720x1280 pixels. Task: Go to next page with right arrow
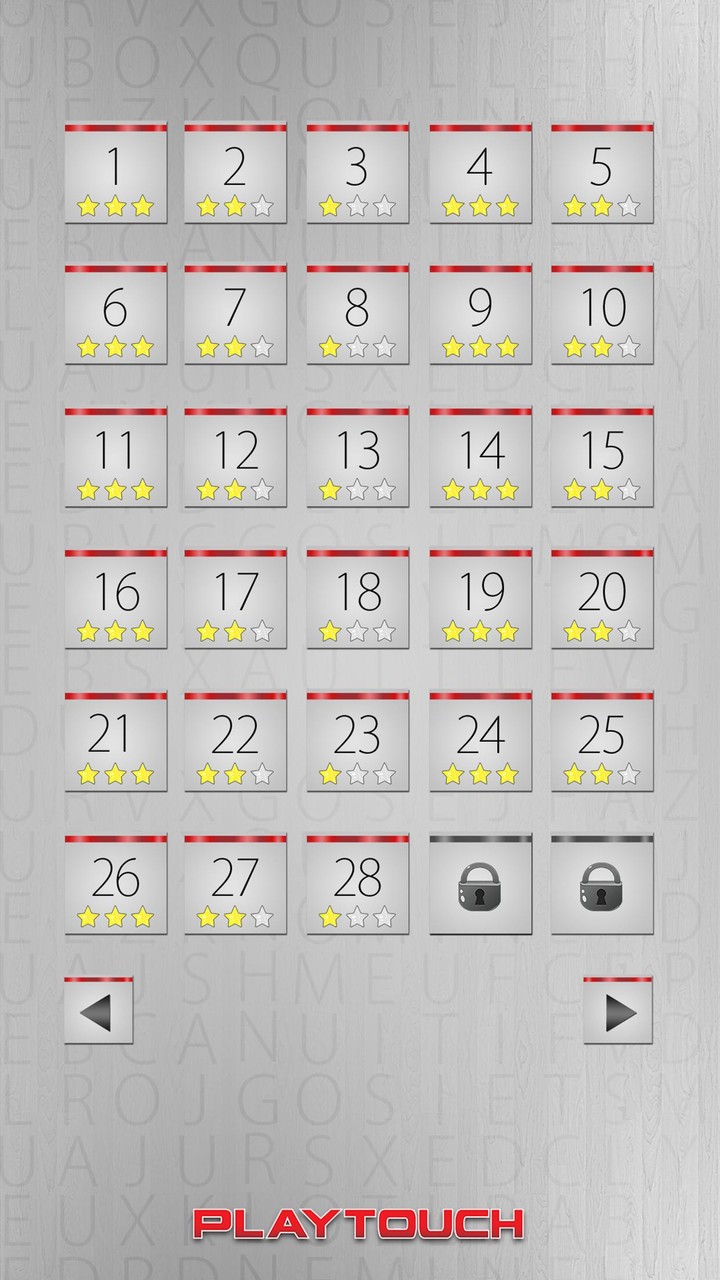pyautogui.click(x=618, y=1012)
